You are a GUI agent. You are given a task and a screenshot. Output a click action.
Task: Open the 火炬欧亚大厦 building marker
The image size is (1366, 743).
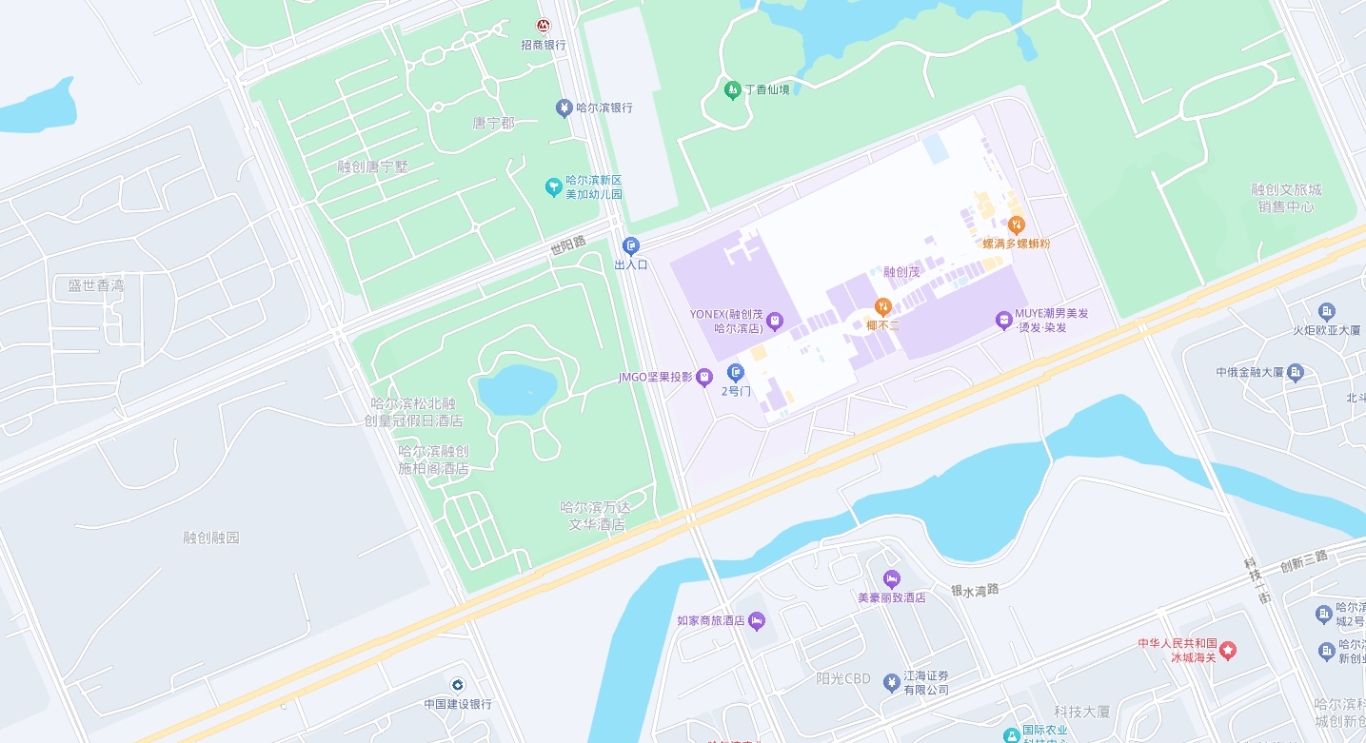pos(1326,312)
